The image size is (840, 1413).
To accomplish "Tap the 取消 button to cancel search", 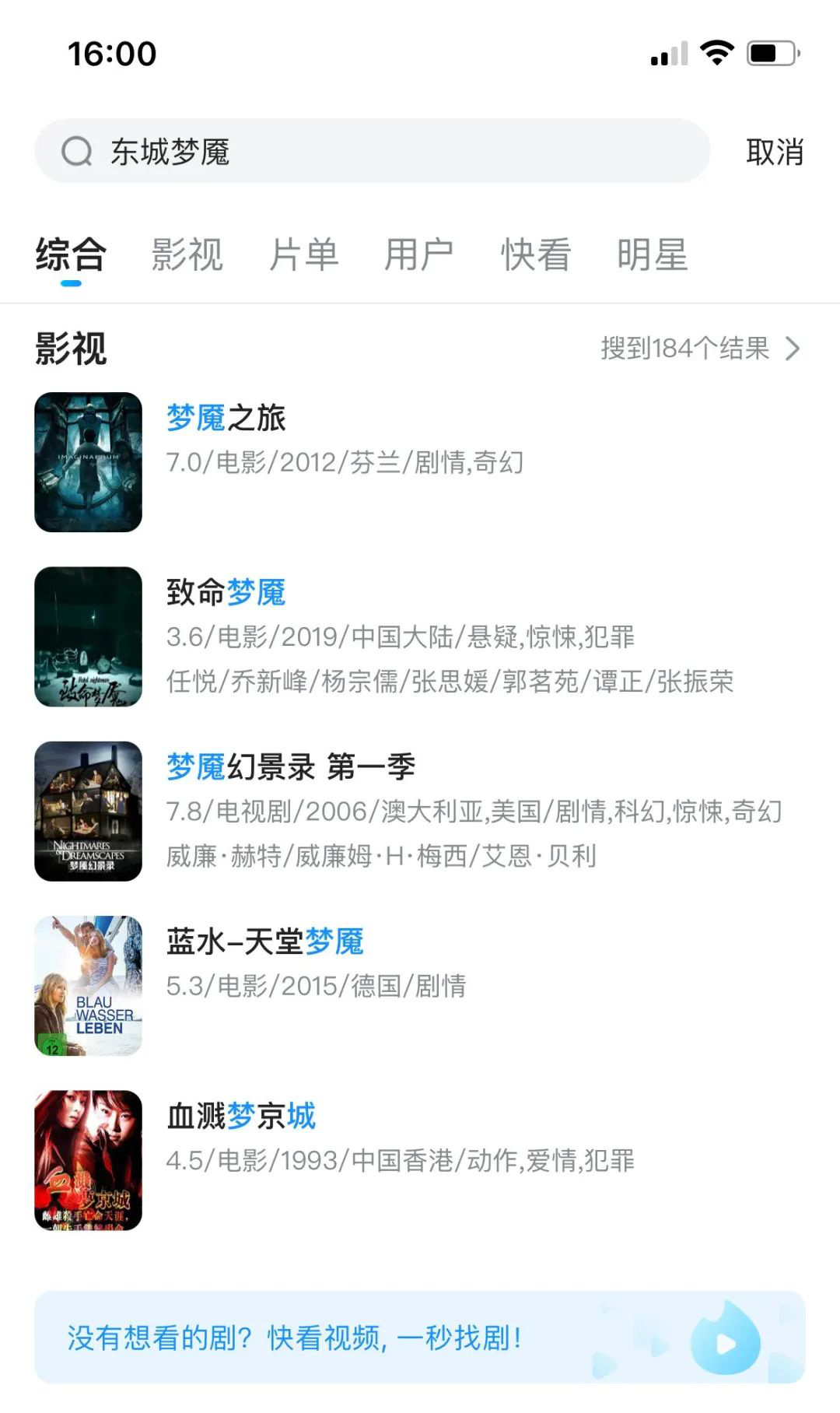I will pos(775,151).
